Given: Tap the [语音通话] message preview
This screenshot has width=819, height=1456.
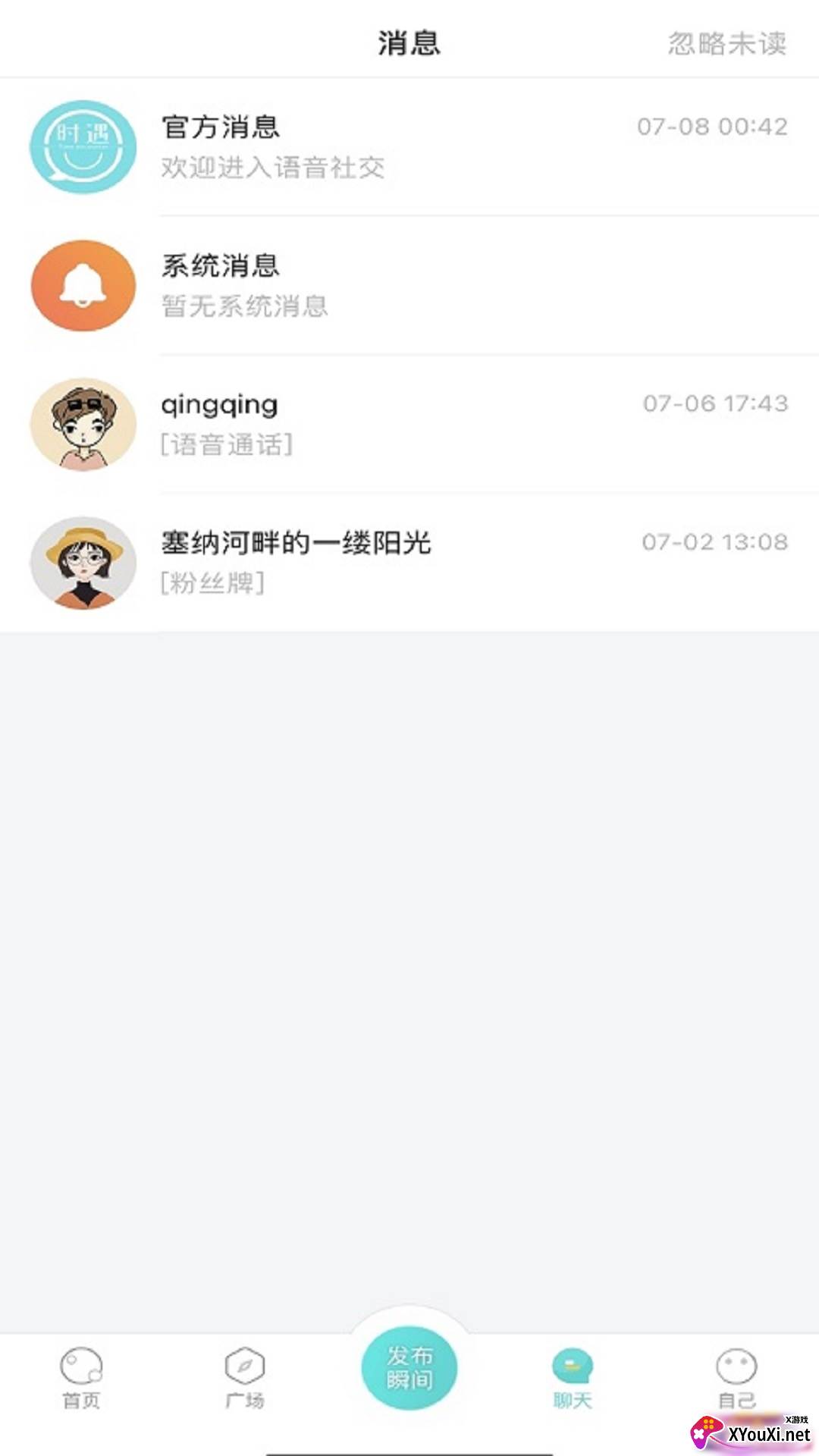Looking at the screenshot, I should (x=227, y=444).
